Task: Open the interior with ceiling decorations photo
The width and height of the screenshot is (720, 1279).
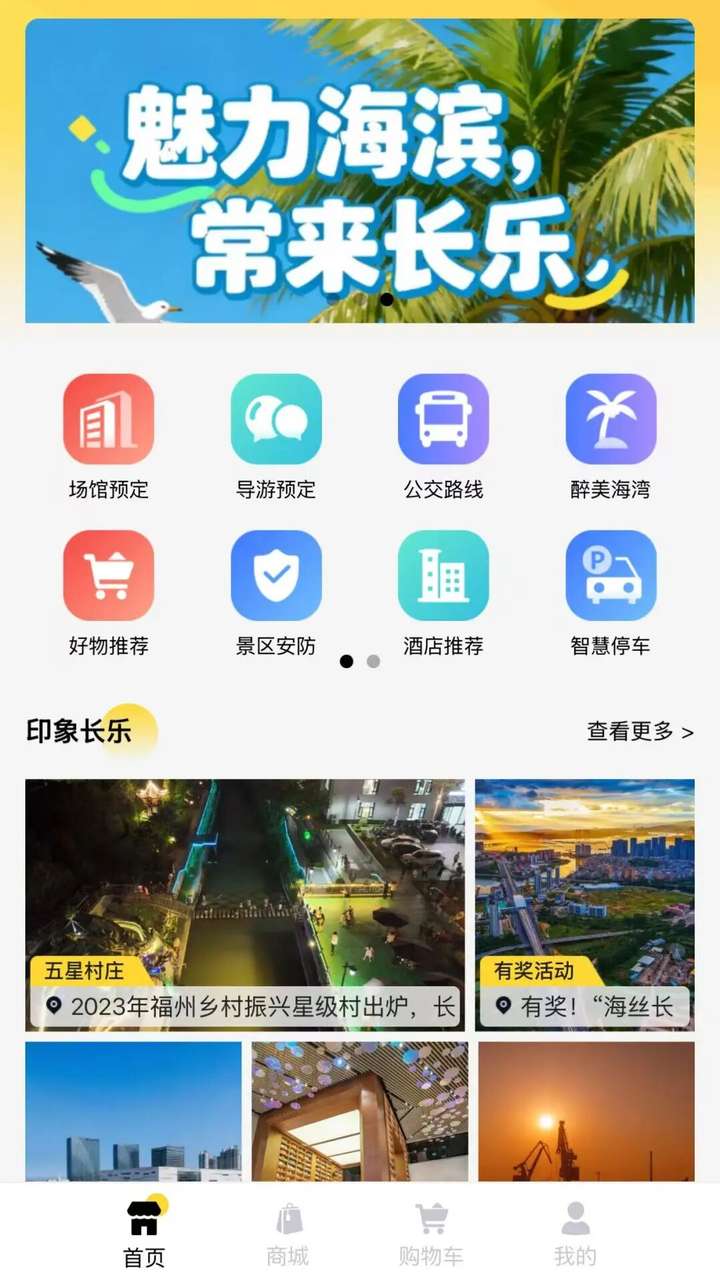Action: 360,1111
